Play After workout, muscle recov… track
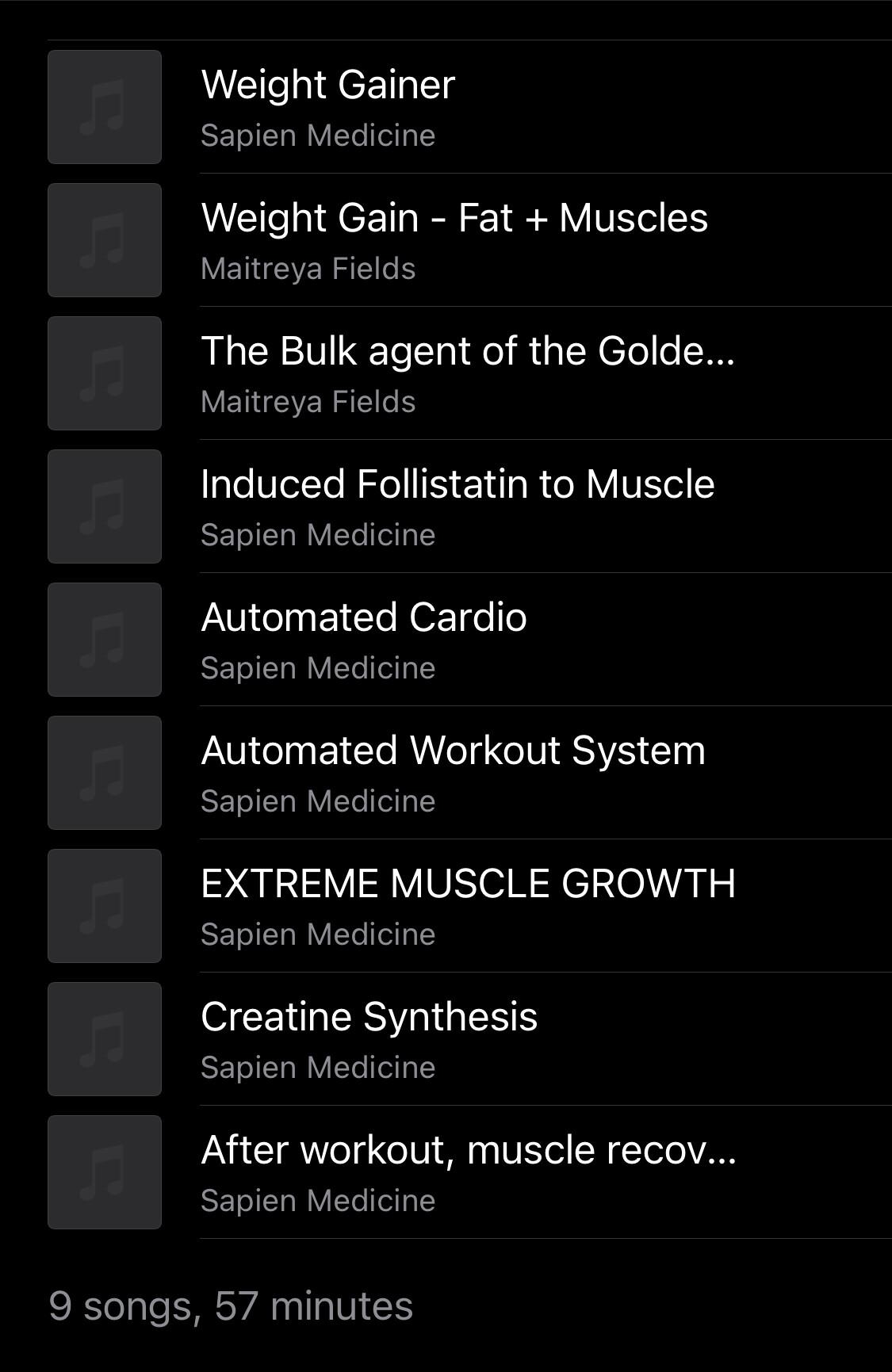The image size is (892, 1372). coord(469,1171)
